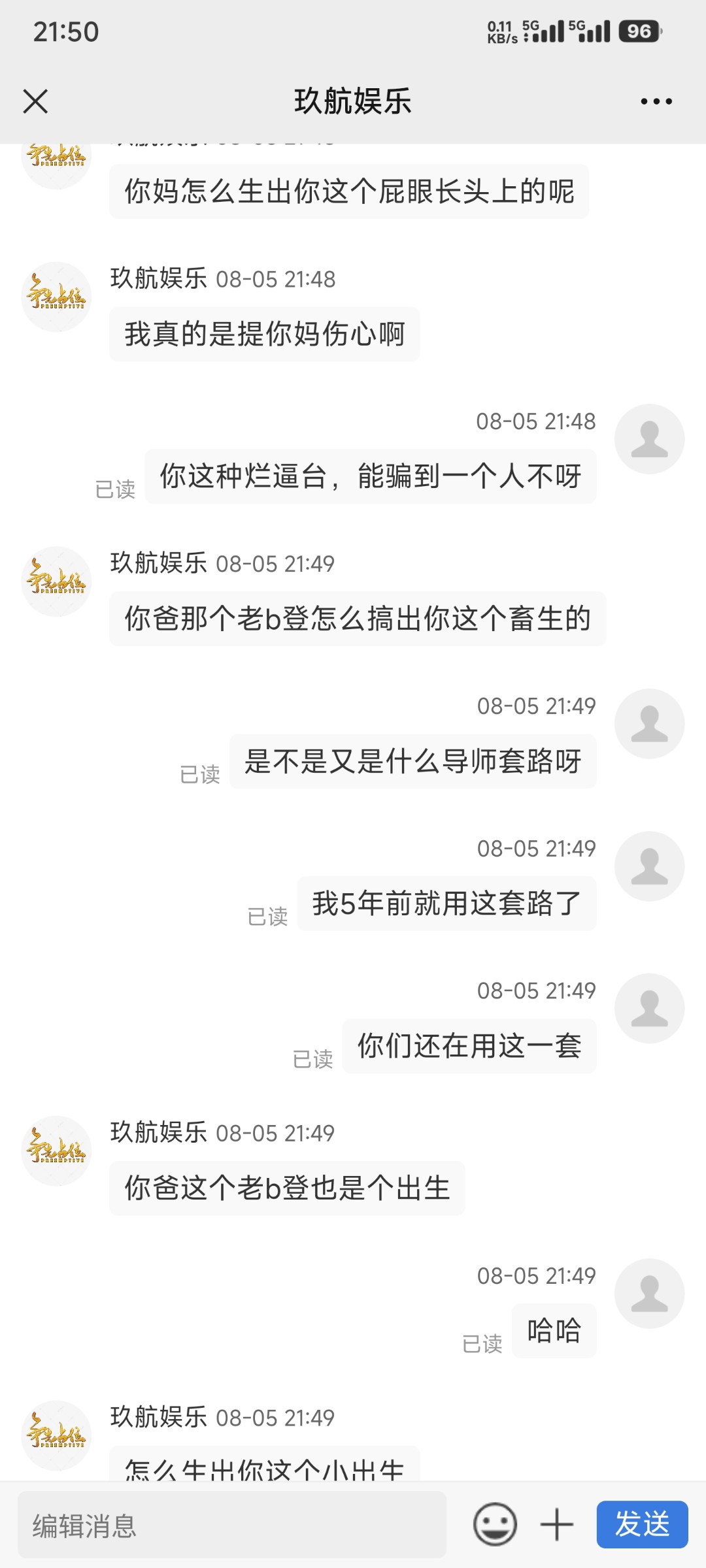This screenshot has width=706, height=1568.
Task: Open the three-dot overflow menu
Action: click(656, 101)
